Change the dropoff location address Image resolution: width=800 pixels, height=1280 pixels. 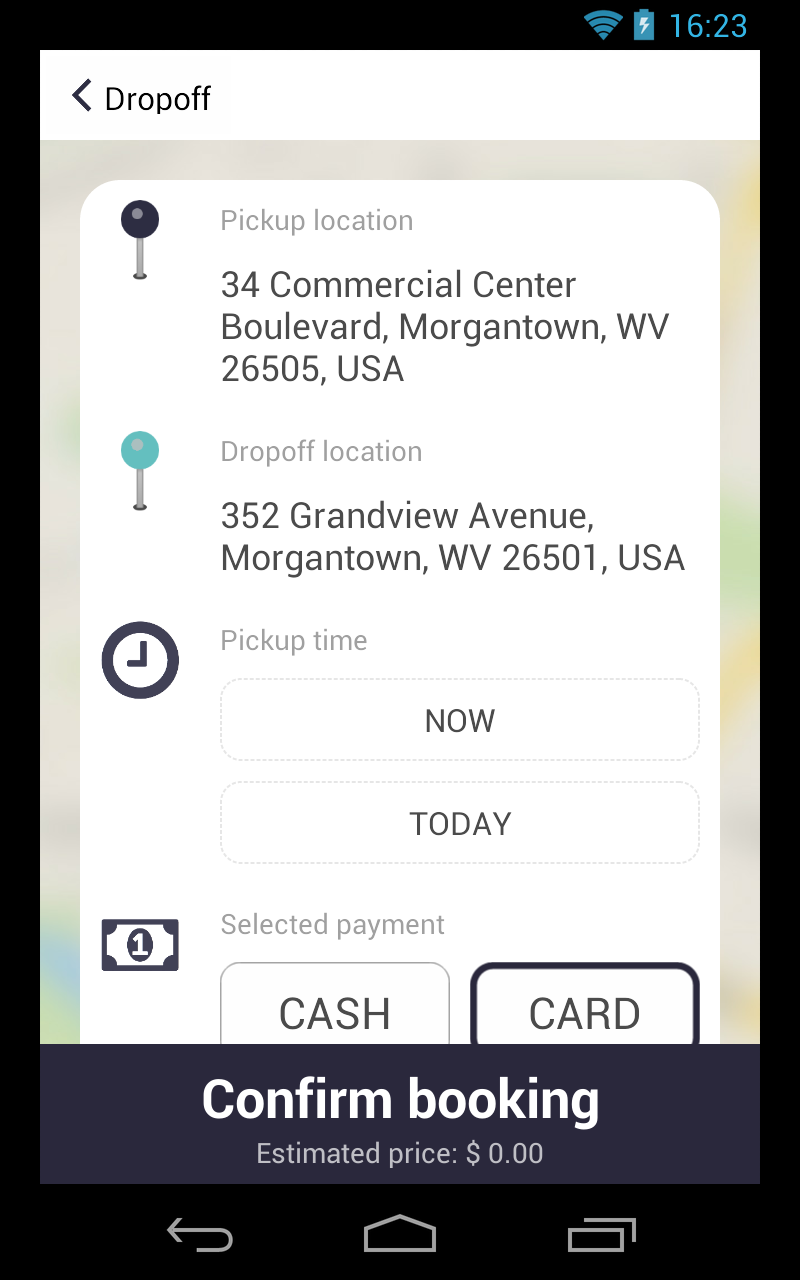452,537
